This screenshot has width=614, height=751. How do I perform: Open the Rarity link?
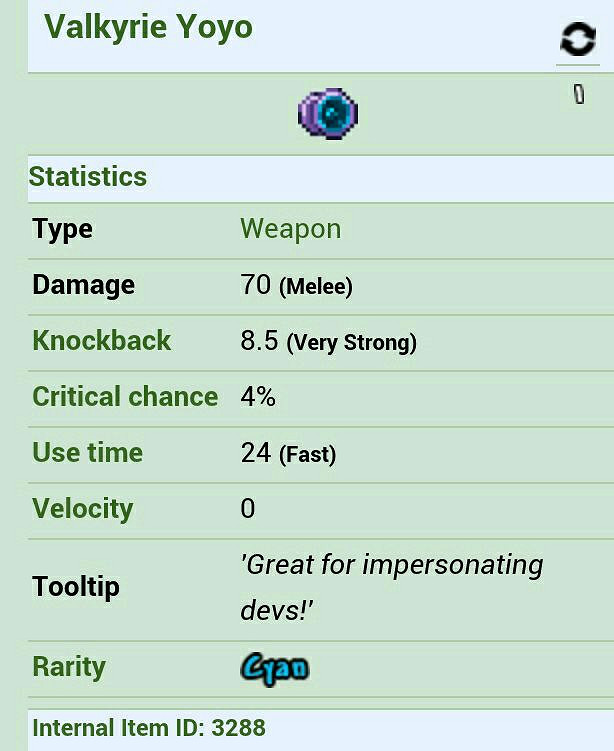[x=69, y=667]
